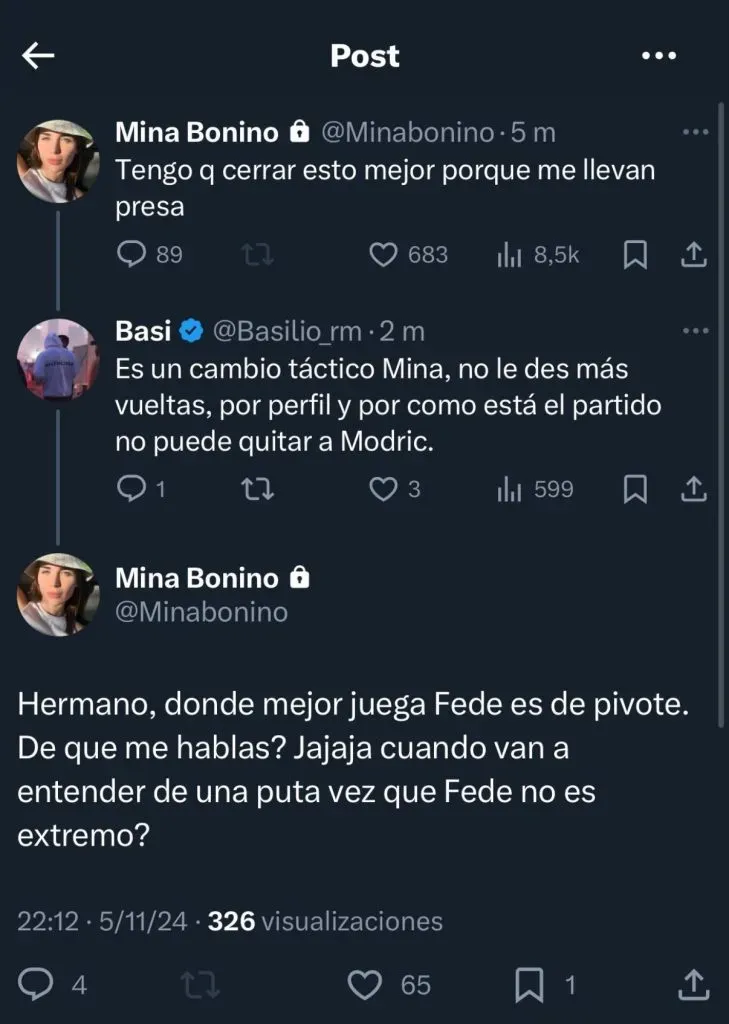Bookmark Mina's 'Tengo q cerrar' post
Viewport: 729px width, 1024px height.
click(x=634, y=255)
